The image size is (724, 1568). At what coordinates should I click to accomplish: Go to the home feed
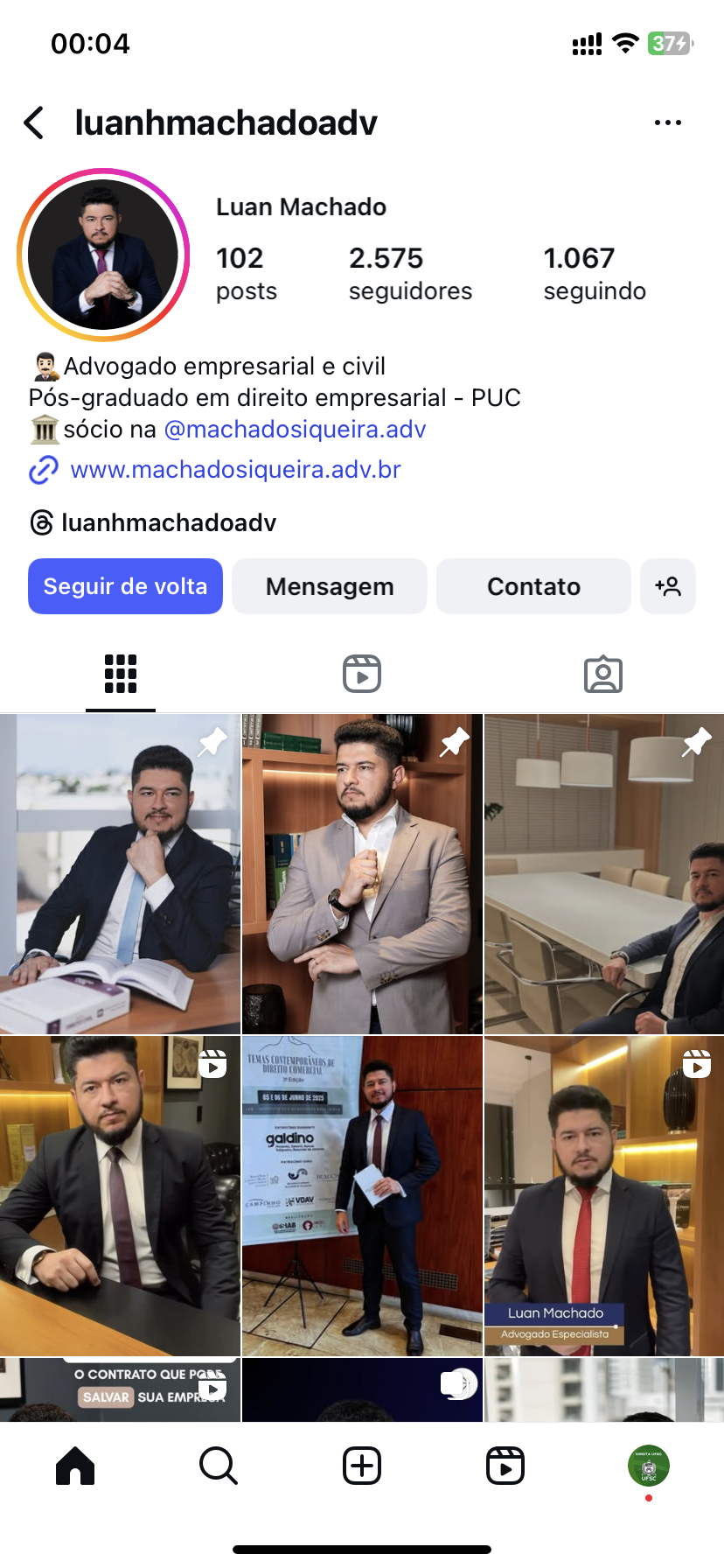pyautogui.click(x=75, y=1466)
